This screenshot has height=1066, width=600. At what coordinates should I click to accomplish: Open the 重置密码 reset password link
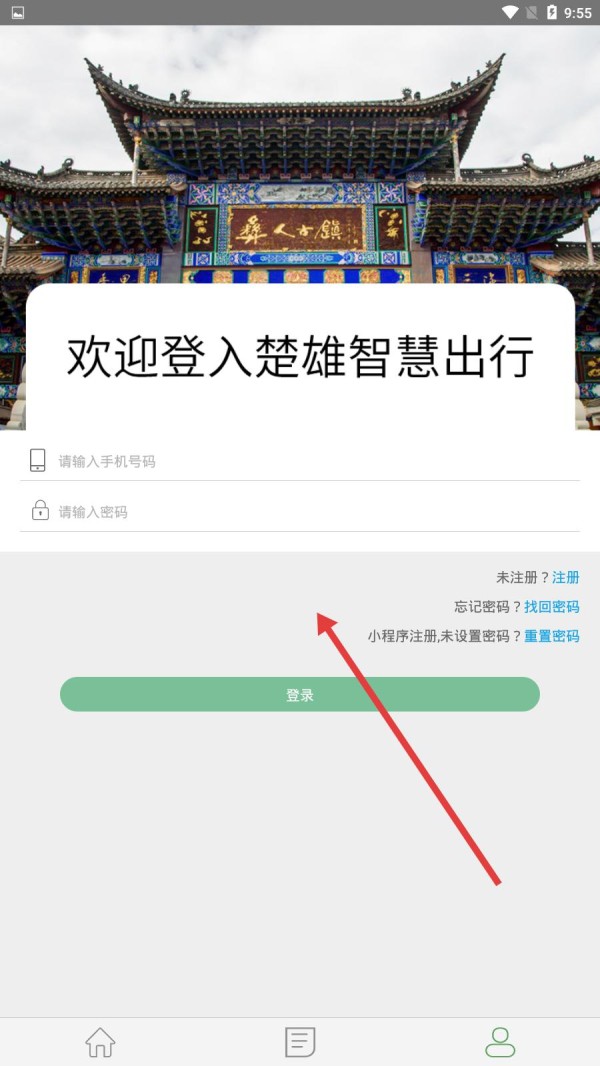coord(551,636)
